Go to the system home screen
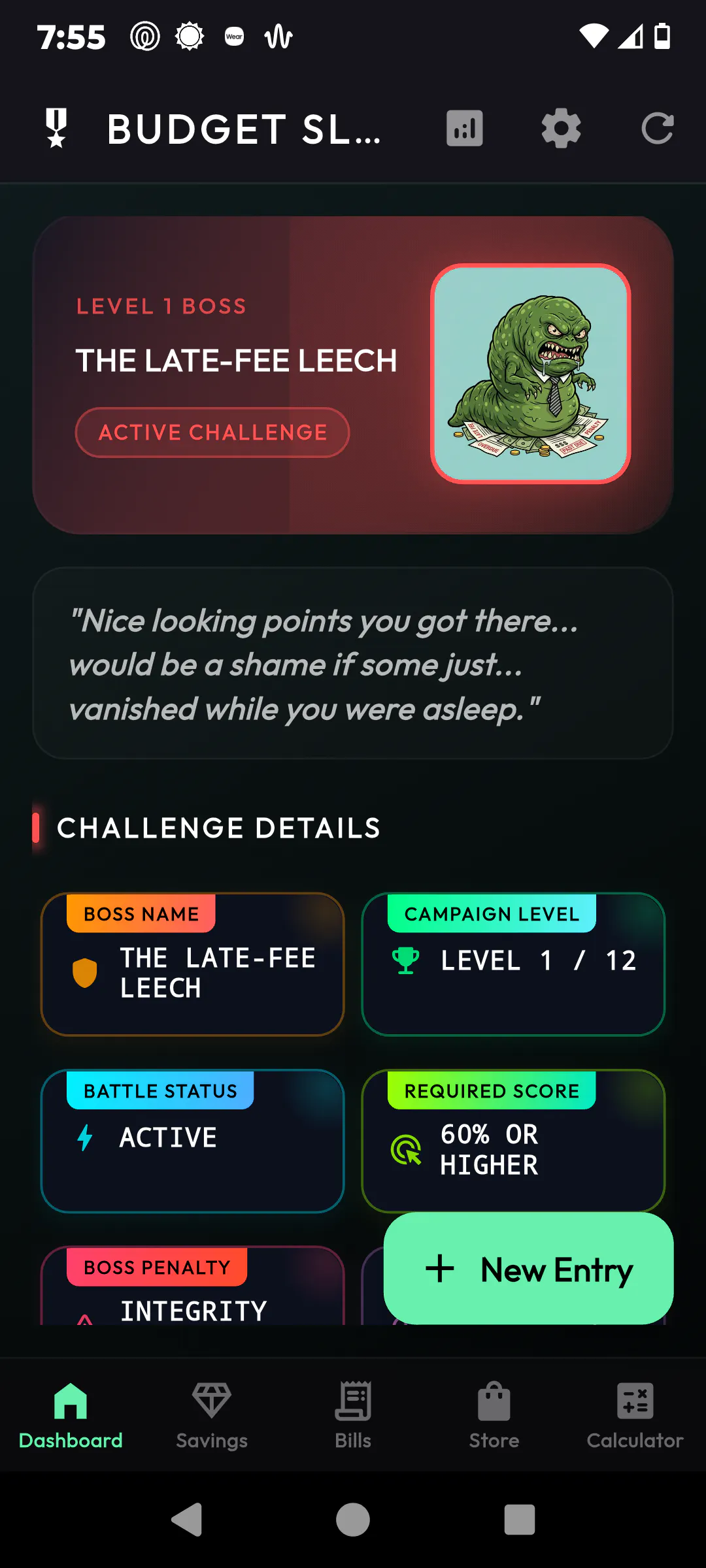This screenshot has width=706, height=1568. click(x=353, y=1520)
